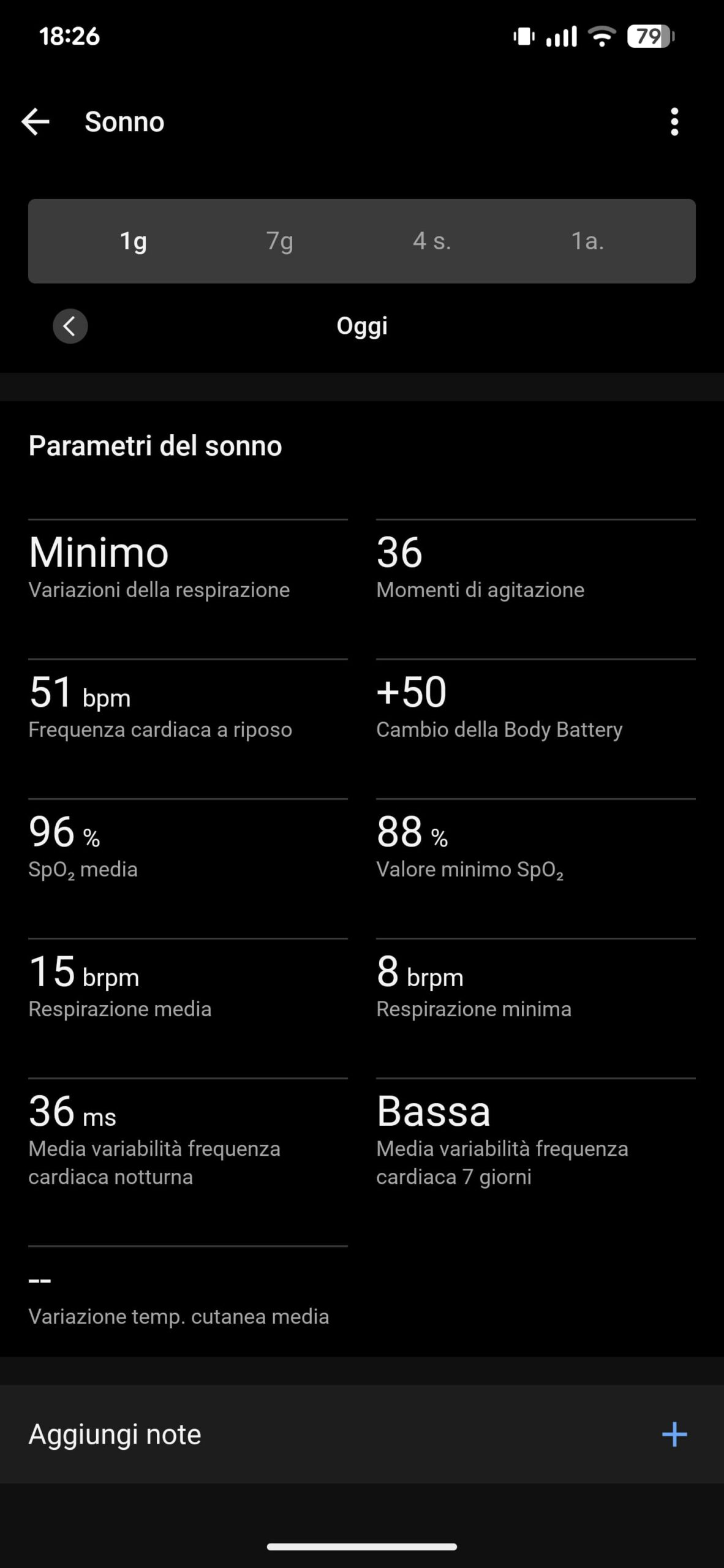Tap the vibration mode icon in the status bar
This screenshot has width=724, height=1568.
pos(522,38)
